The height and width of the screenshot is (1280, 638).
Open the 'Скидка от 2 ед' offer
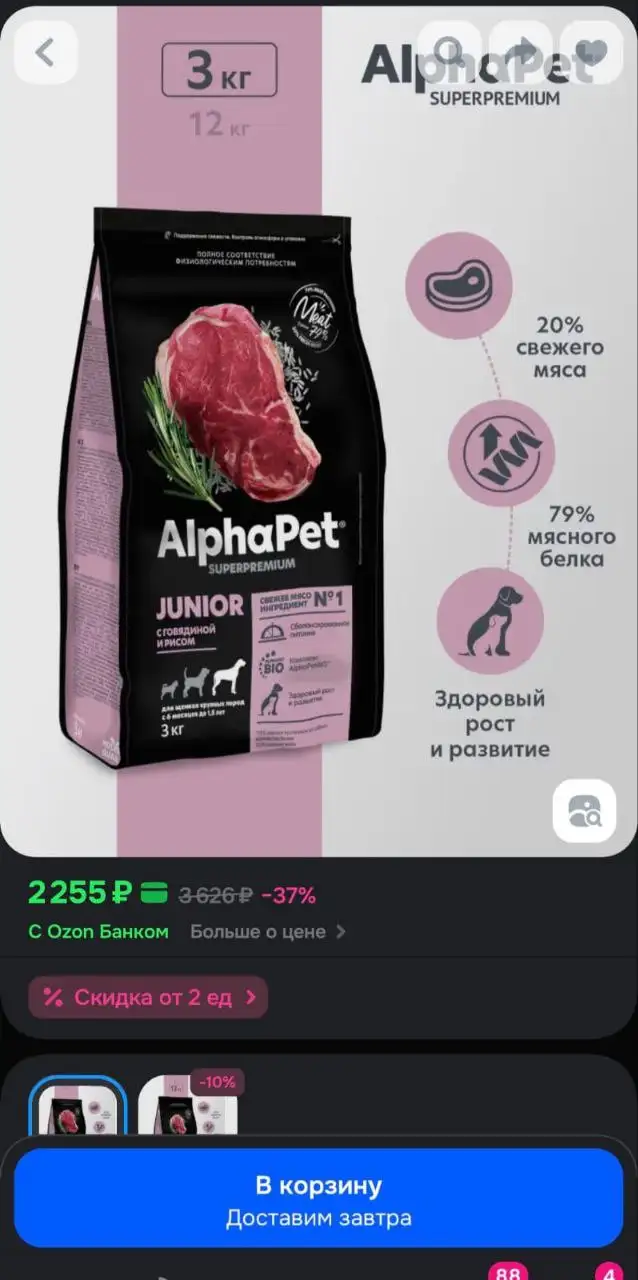(148, 997)
